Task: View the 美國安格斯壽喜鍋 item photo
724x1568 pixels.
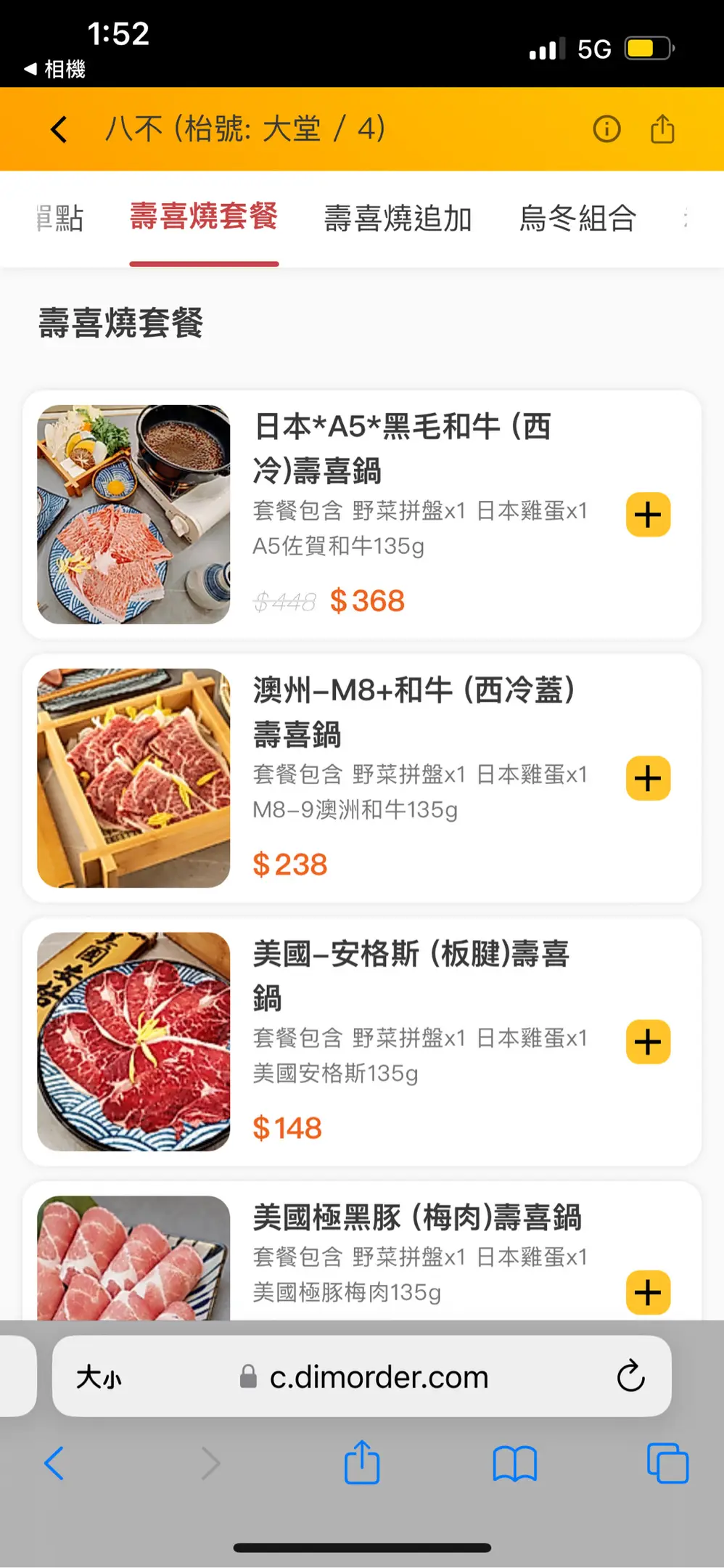Action: coord(133,1041)
